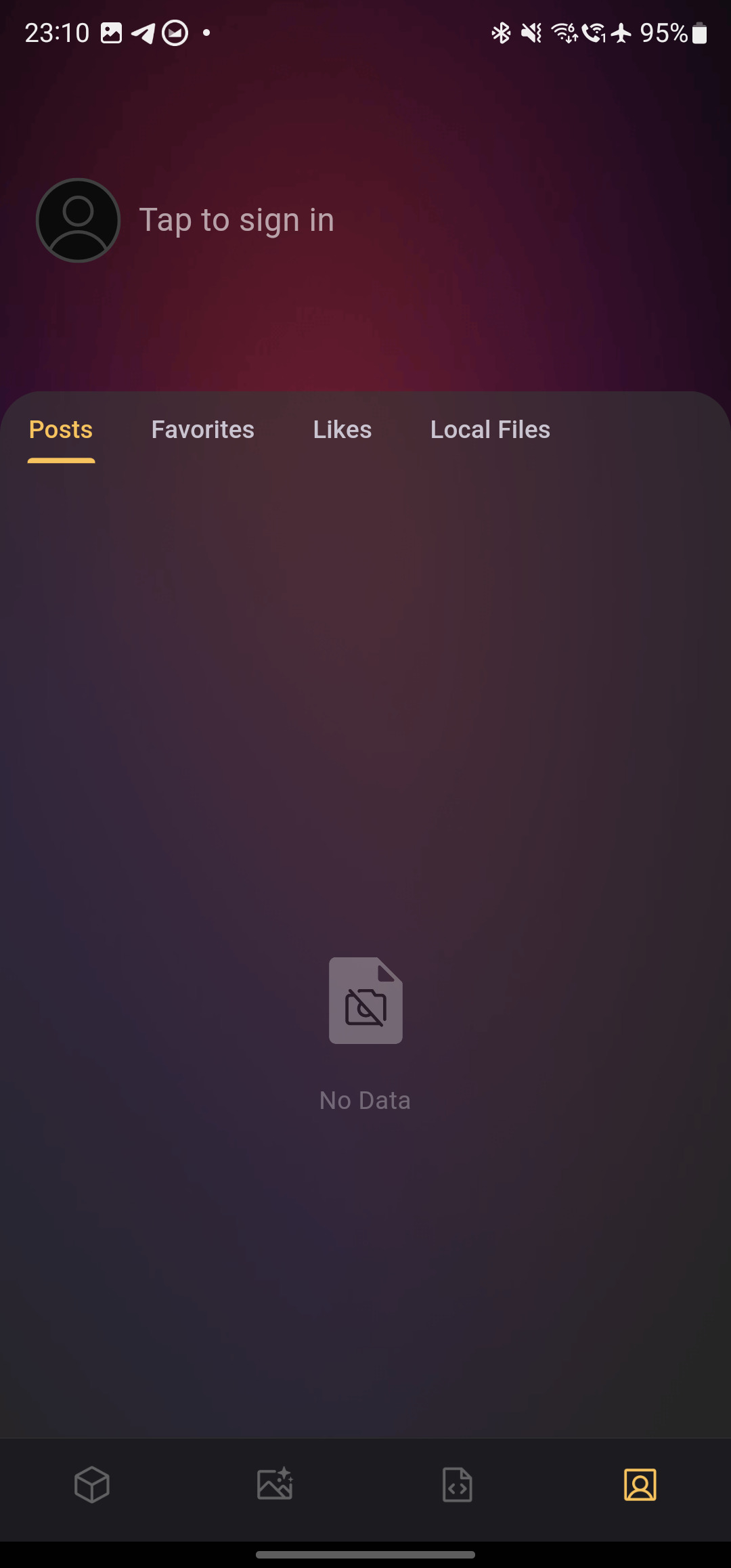This screenshot has height=1568, width=731.
Task: Open the profile avatar placeholder
Action: click(x=79, y=220)
